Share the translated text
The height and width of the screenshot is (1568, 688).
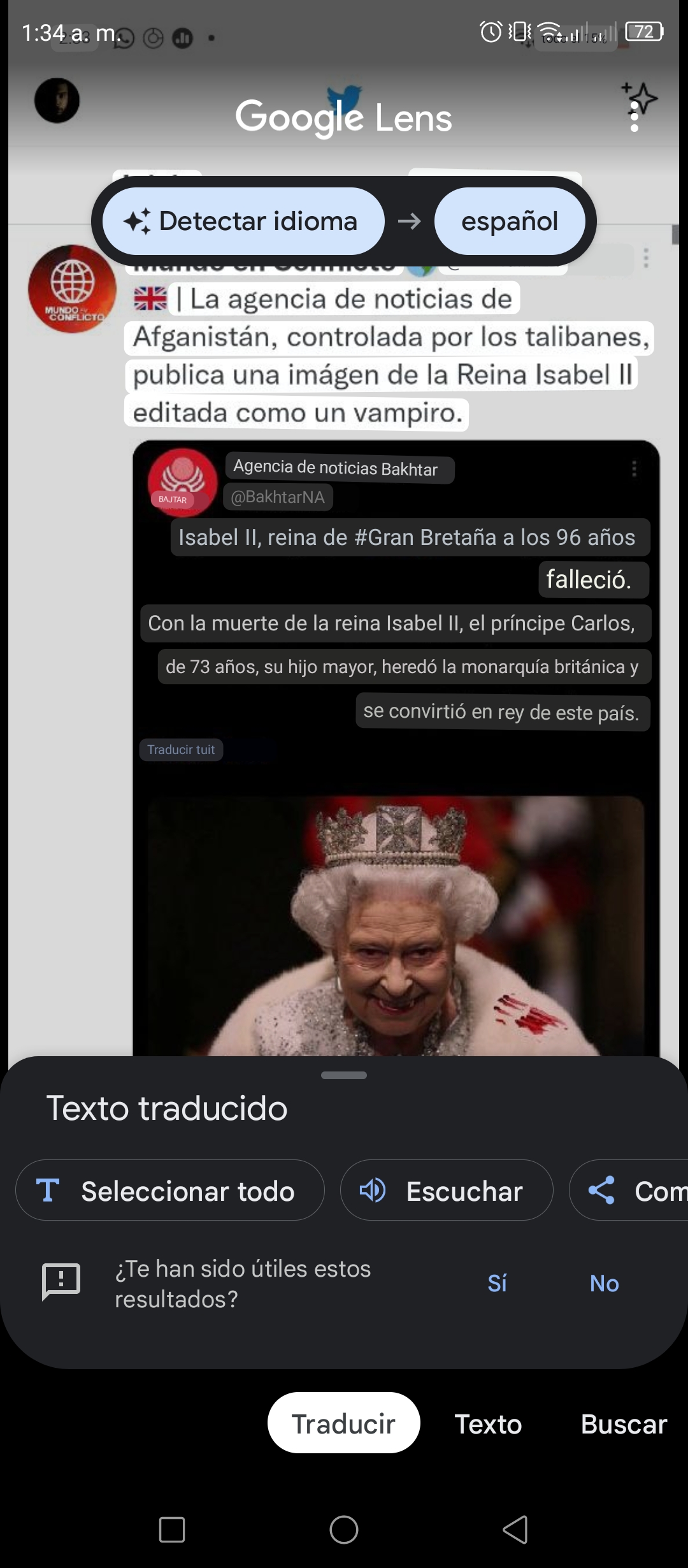(x=629, y=1190)
